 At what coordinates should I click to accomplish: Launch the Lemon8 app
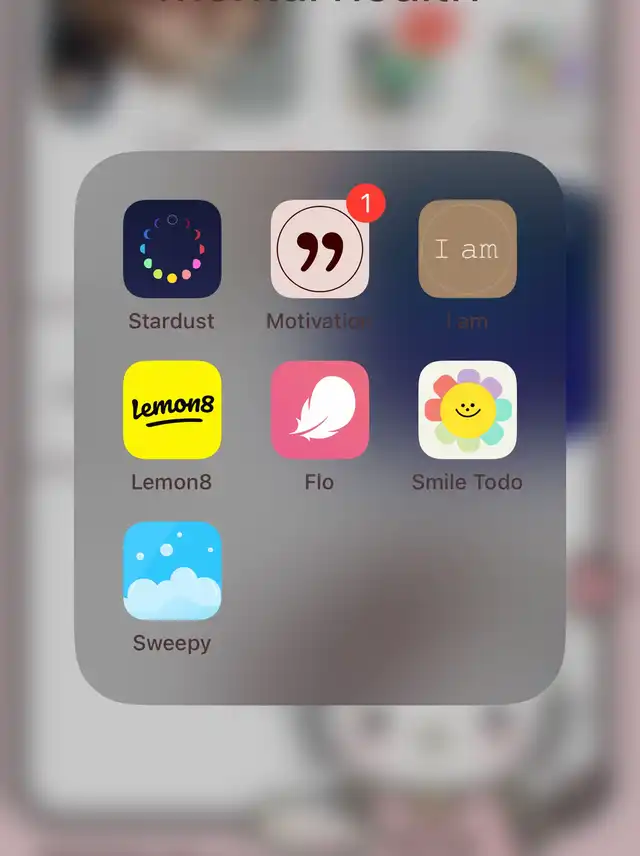[172, 410]
